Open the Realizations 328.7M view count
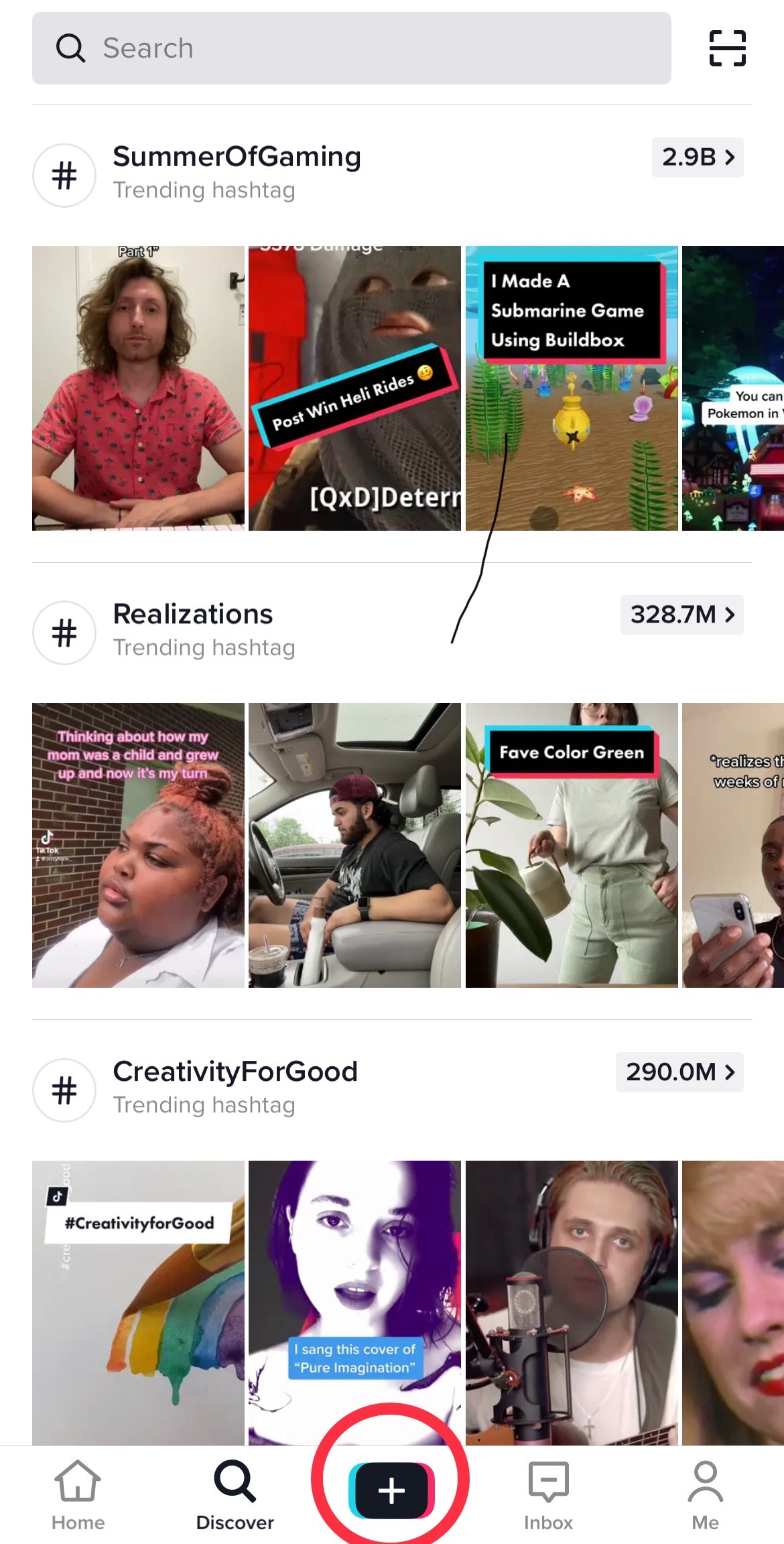Image resolution: width=784 pixels, height=1544 pixels. click(x=682, y=615)
